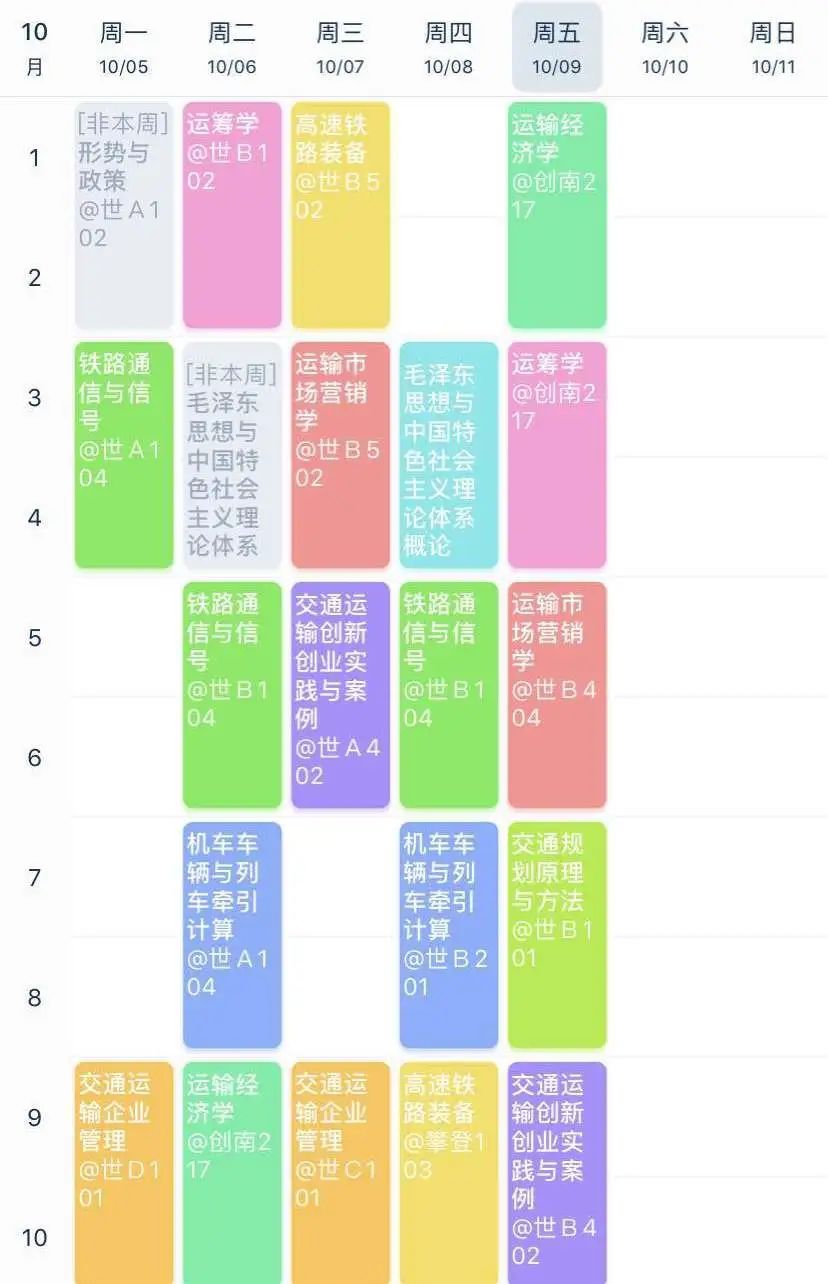Open the 铁路通信与信号 Monday class details
This screenshot has width=828, height=1284.
point(123,455)
